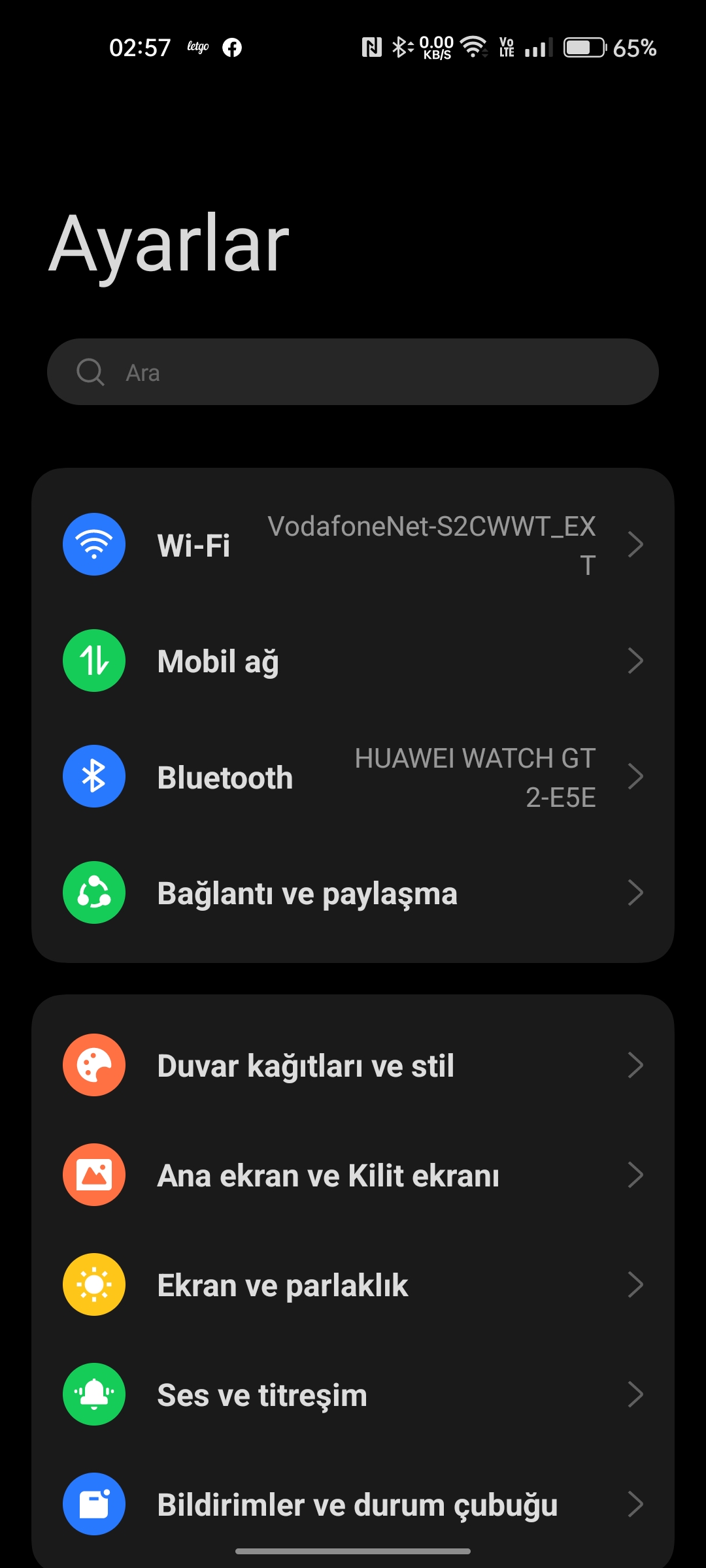Go to Bluetooth settings
Screen dimensions: 706x1568
click(353, 777)
